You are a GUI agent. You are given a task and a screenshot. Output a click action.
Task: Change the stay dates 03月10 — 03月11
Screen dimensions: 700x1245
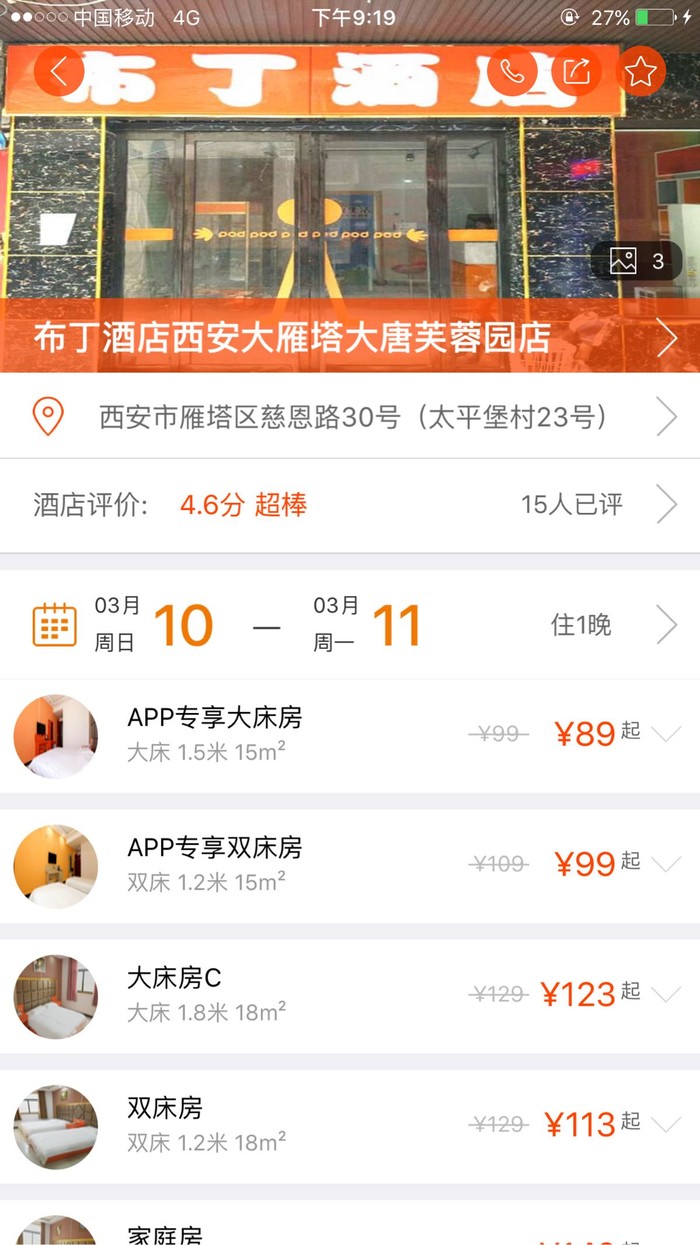click(x=350, y=625)
